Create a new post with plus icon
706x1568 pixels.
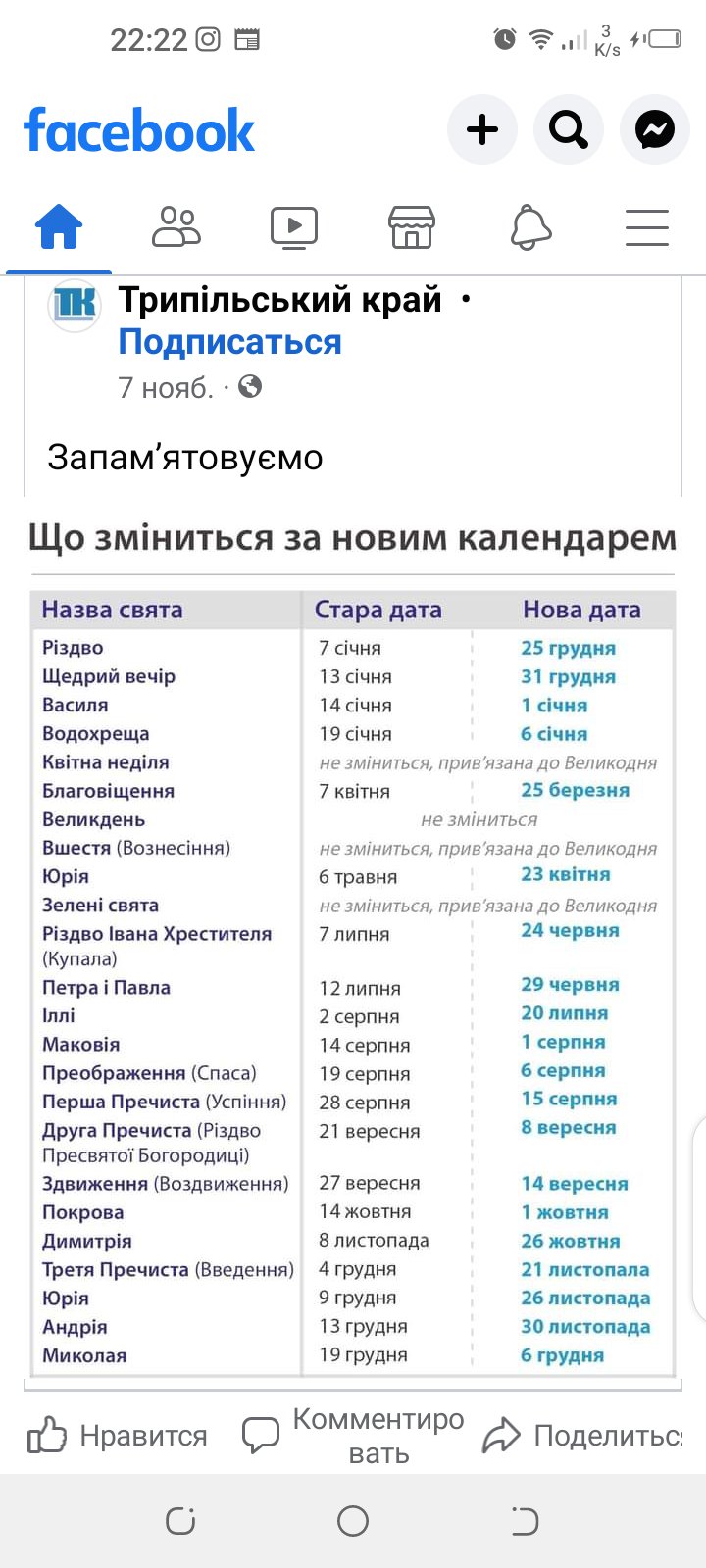[481, 129]
